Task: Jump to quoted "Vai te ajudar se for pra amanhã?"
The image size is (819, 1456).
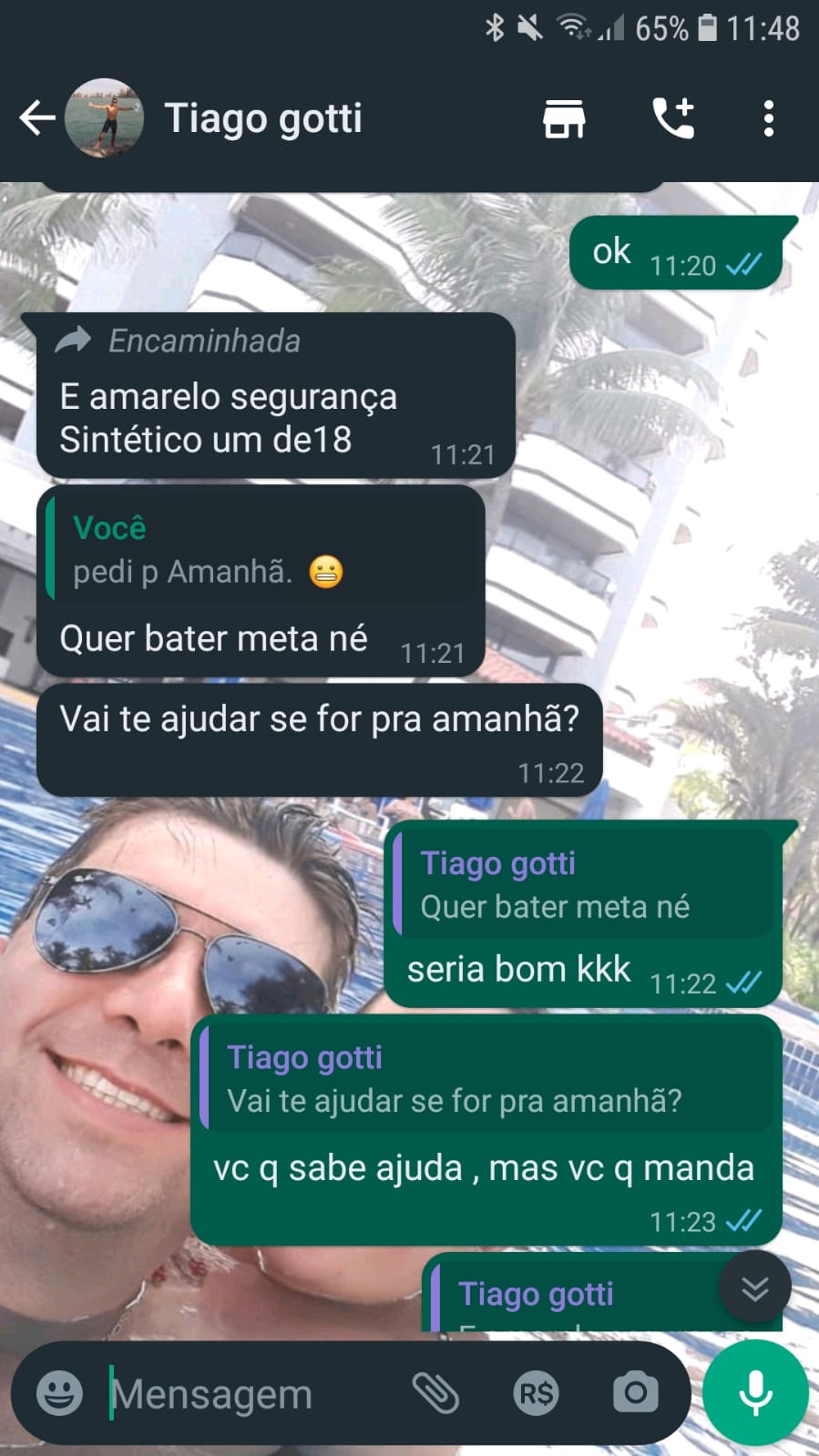Action: (487, 1080)
